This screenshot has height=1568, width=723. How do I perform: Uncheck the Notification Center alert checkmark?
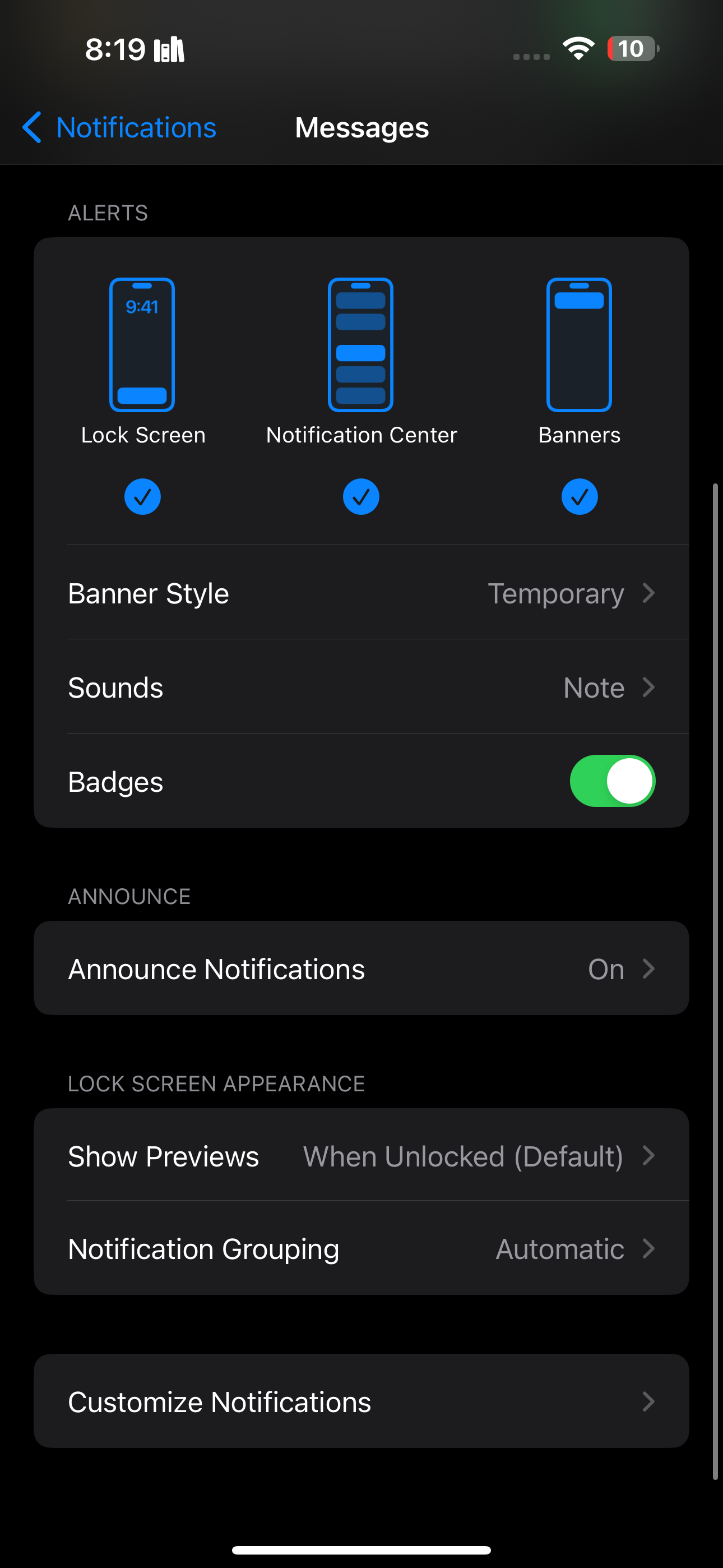point(361,496)
